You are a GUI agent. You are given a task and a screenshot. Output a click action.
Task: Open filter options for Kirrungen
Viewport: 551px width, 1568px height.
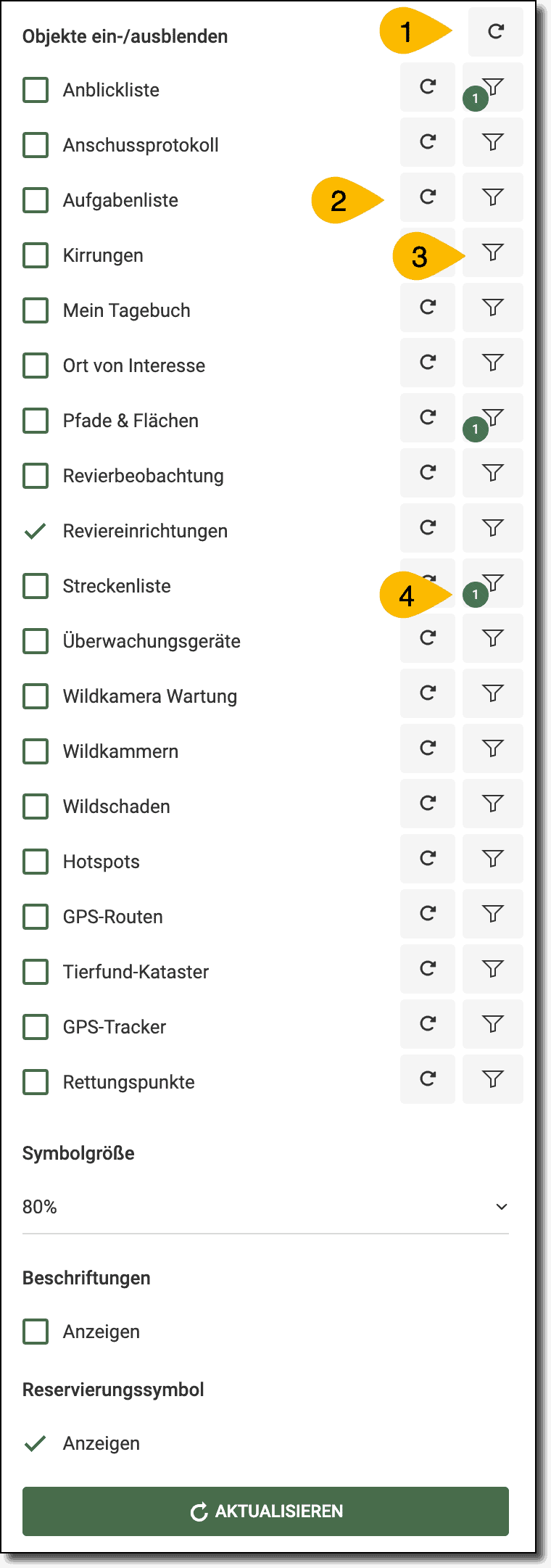click(493, 252)
